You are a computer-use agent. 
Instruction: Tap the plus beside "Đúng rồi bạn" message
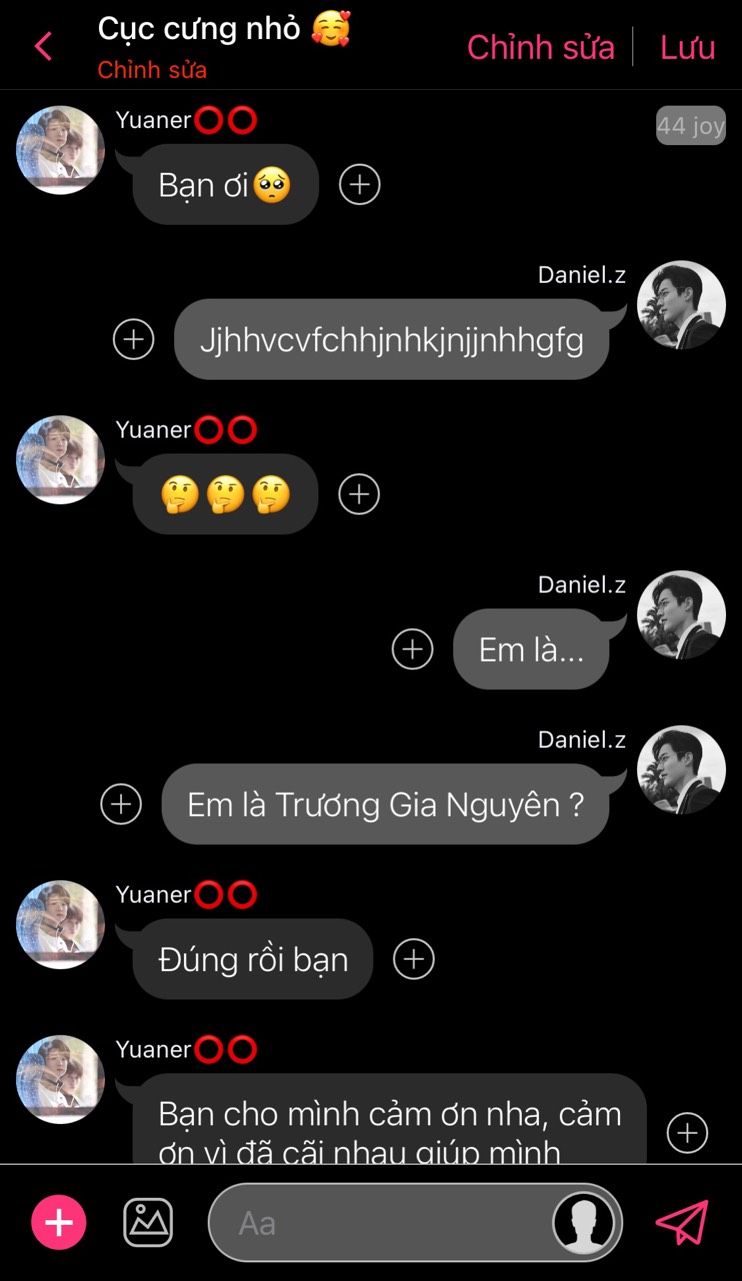point(414,959)
